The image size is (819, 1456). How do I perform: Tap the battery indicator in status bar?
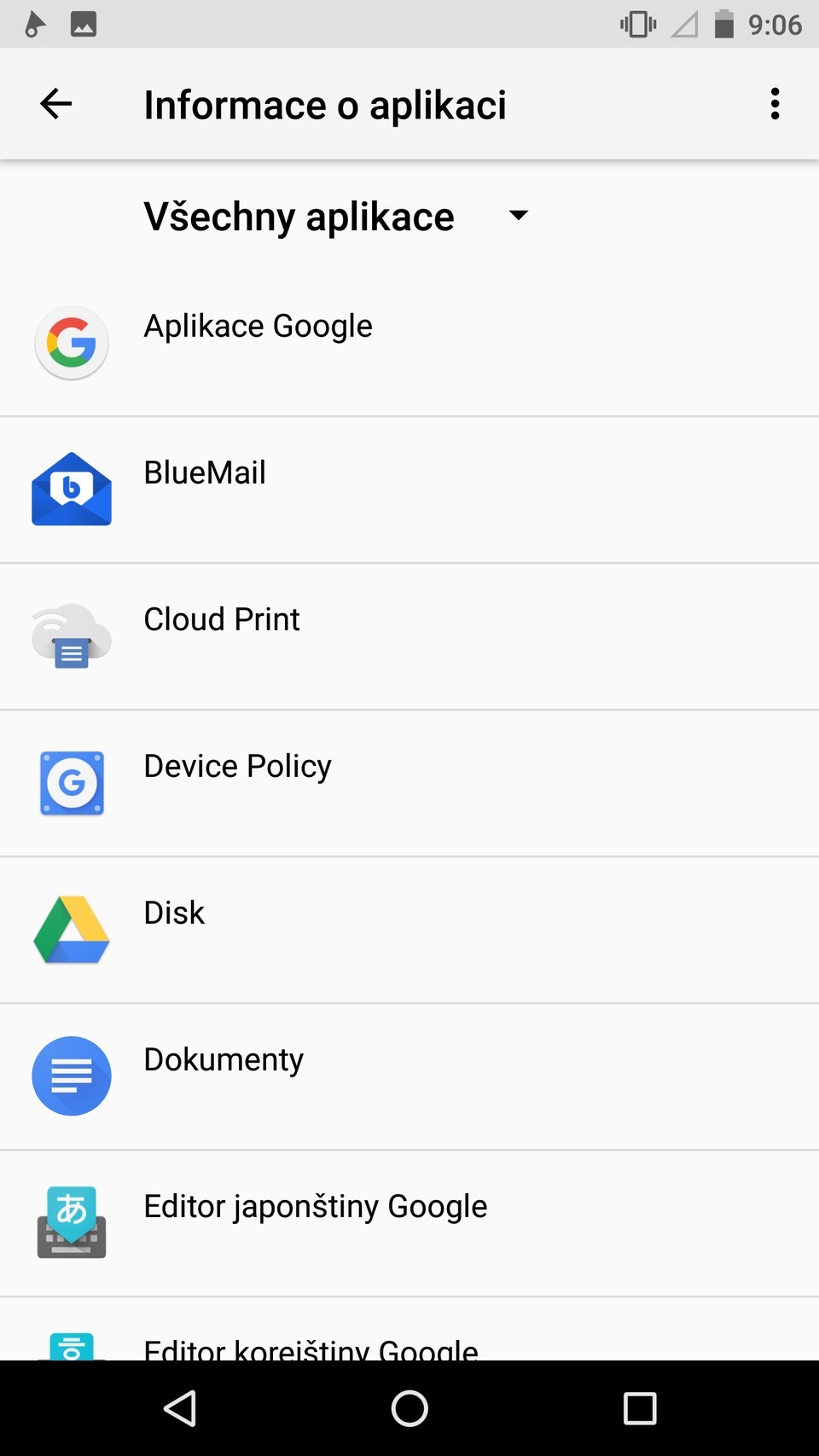[x=724, y=24]
